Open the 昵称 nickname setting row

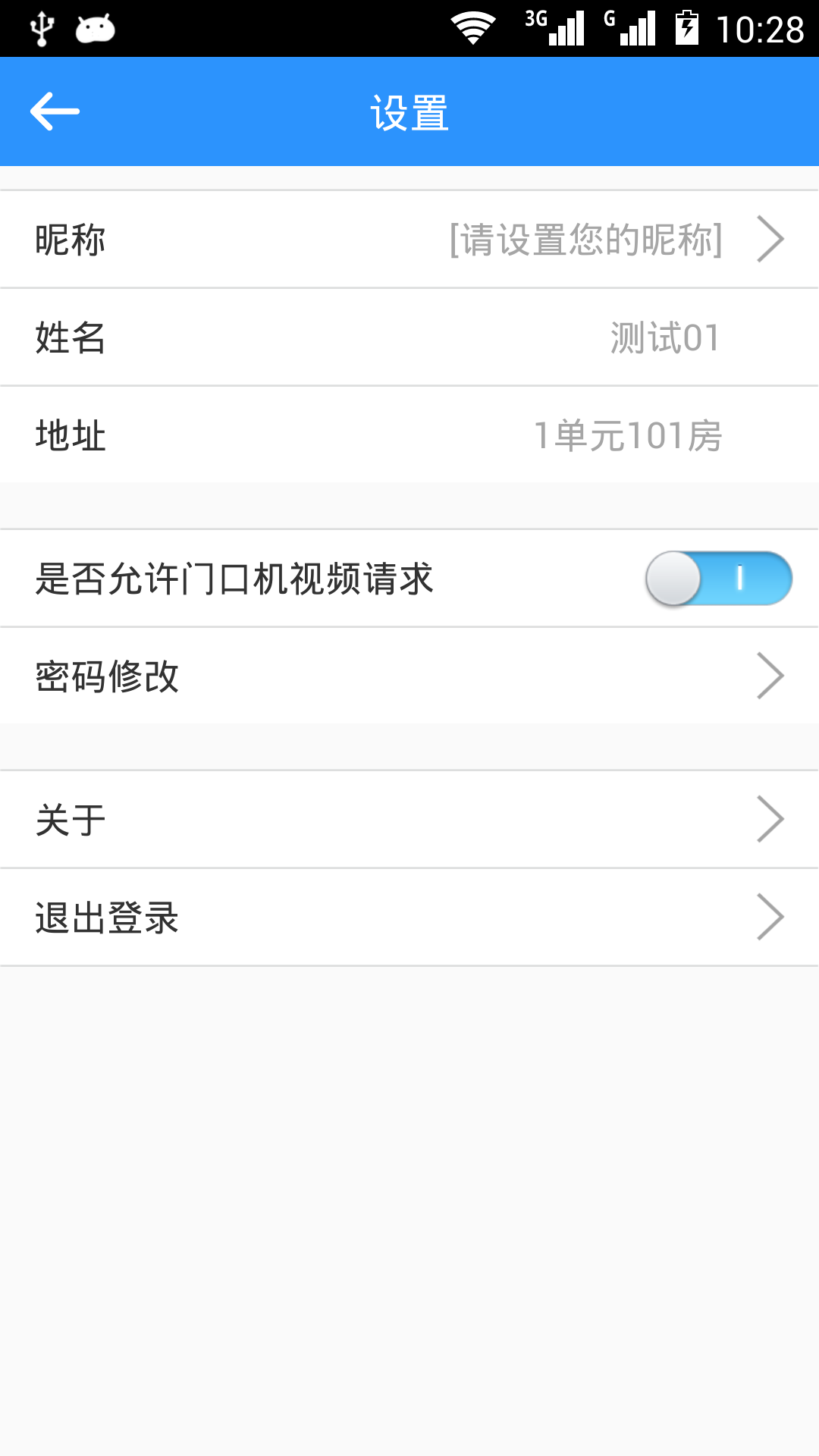(409, 240)
